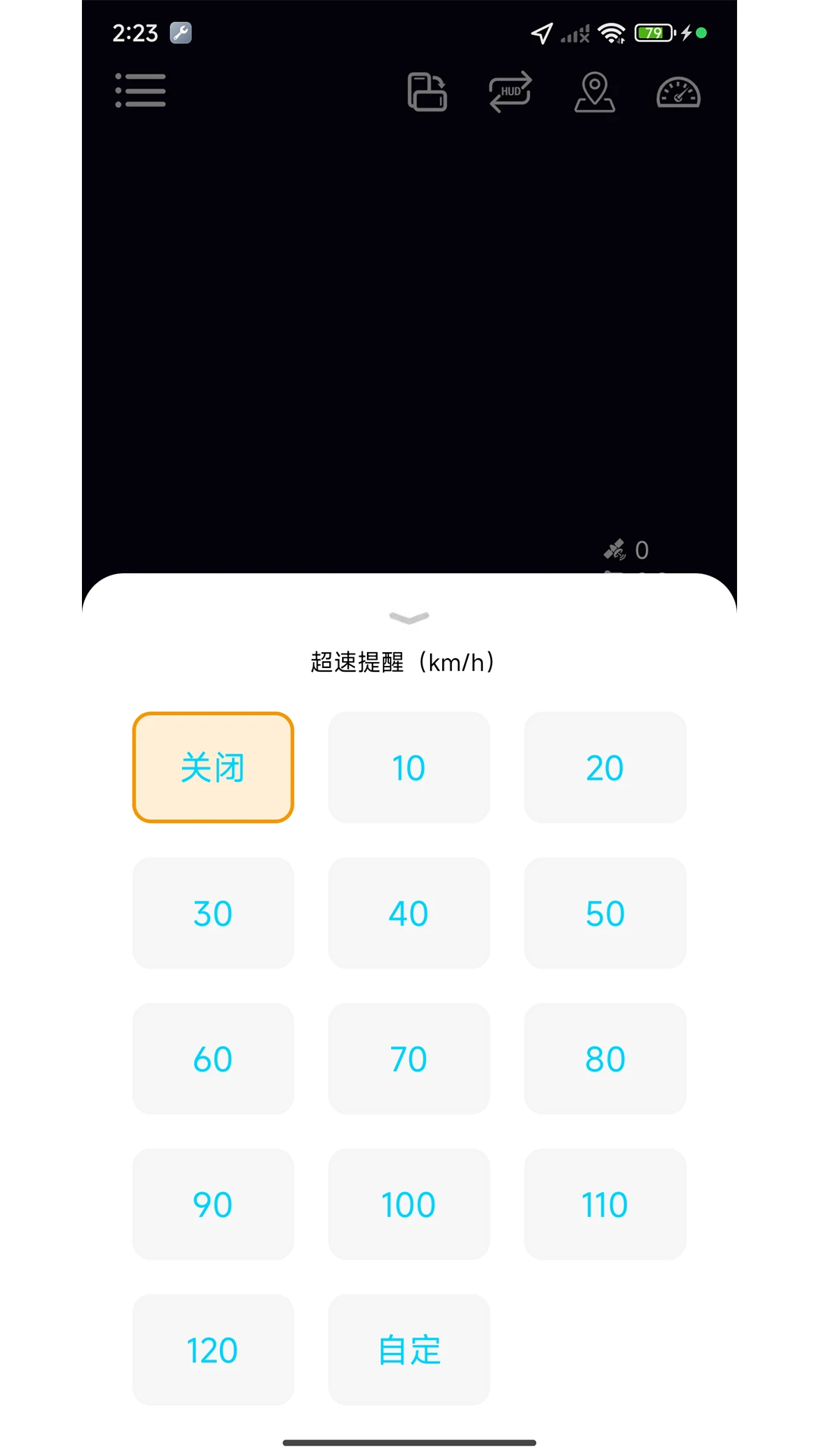Collapse the overspeed alert panel with the chevron
The image size is (819, 1456).
point(409,618)
